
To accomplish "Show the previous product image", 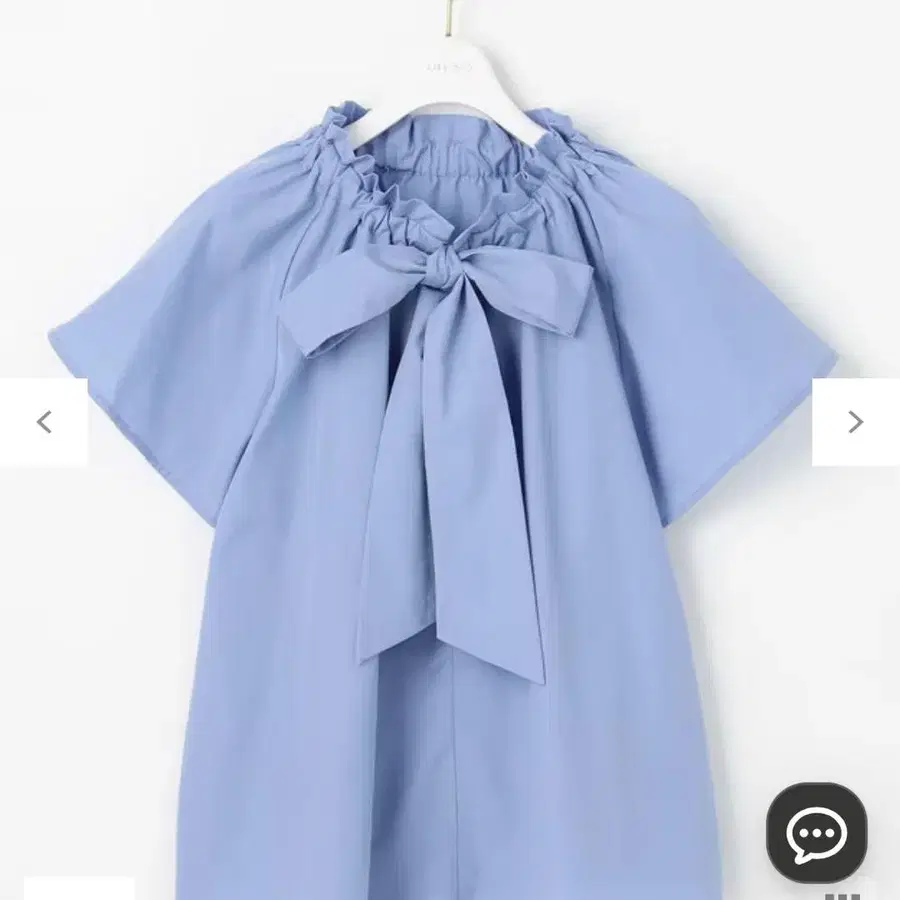I will (44, 422).
